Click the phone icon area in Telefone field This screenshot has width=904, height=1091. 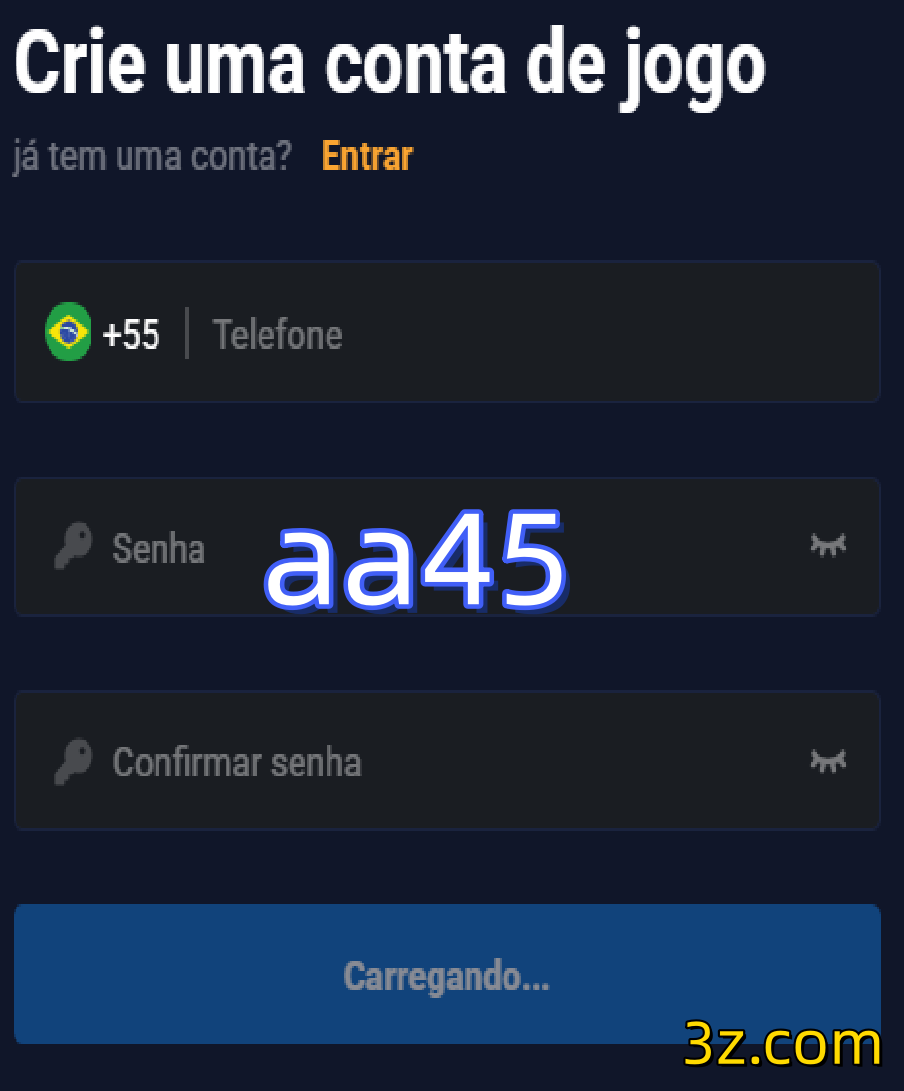67,331
